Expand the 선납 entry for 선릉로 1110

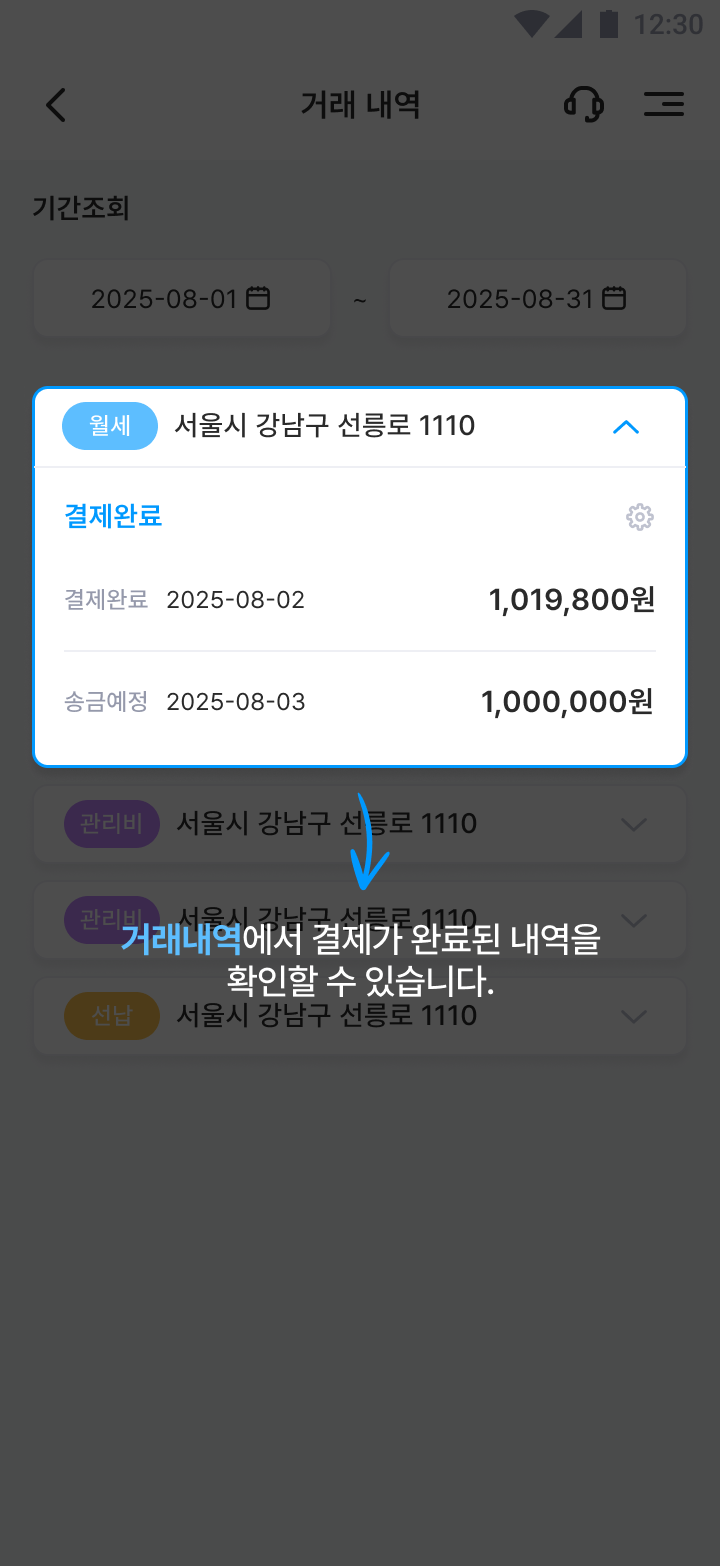633,1015
